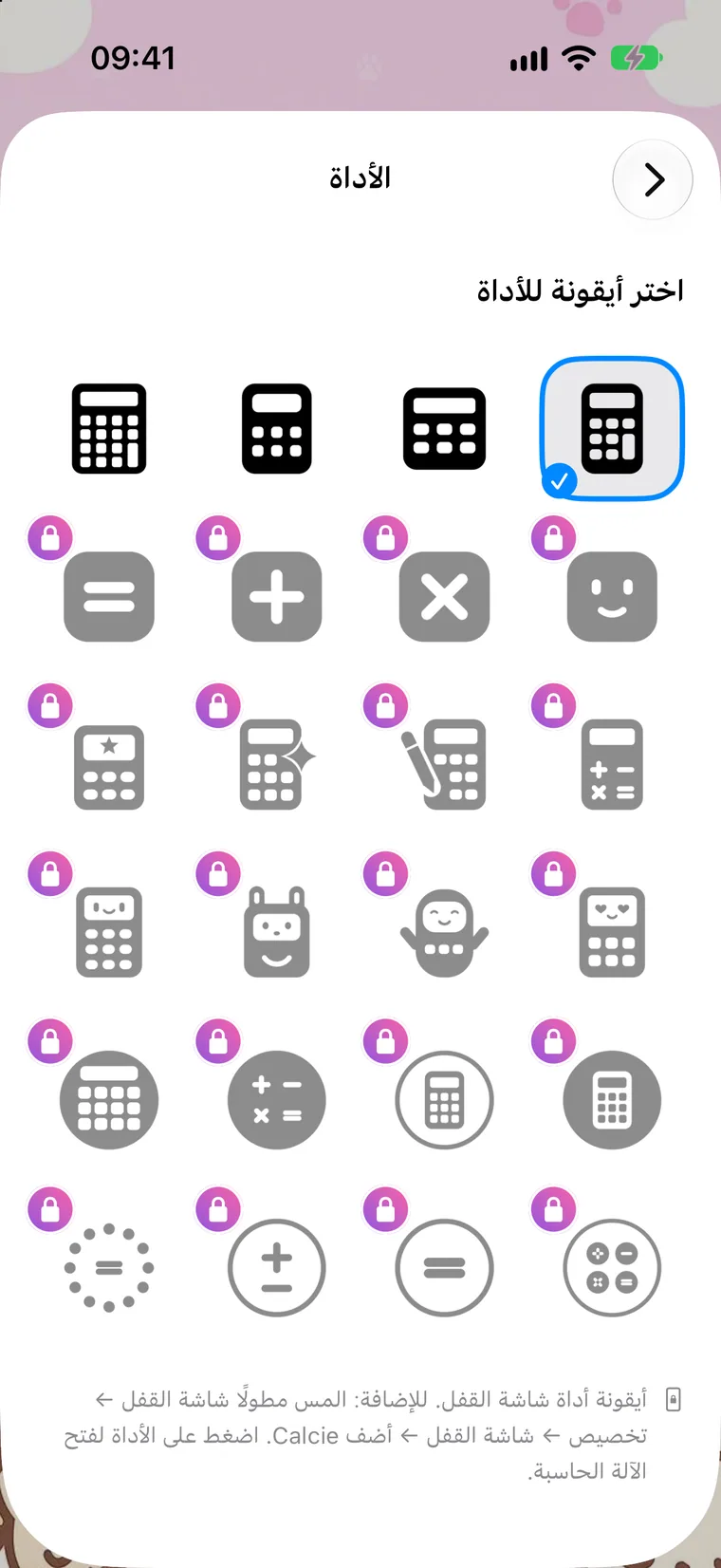Pick the locked filled circle operators icon
The width and height of the screenshot is (721, 1568).
click(x=277, y=1100)
